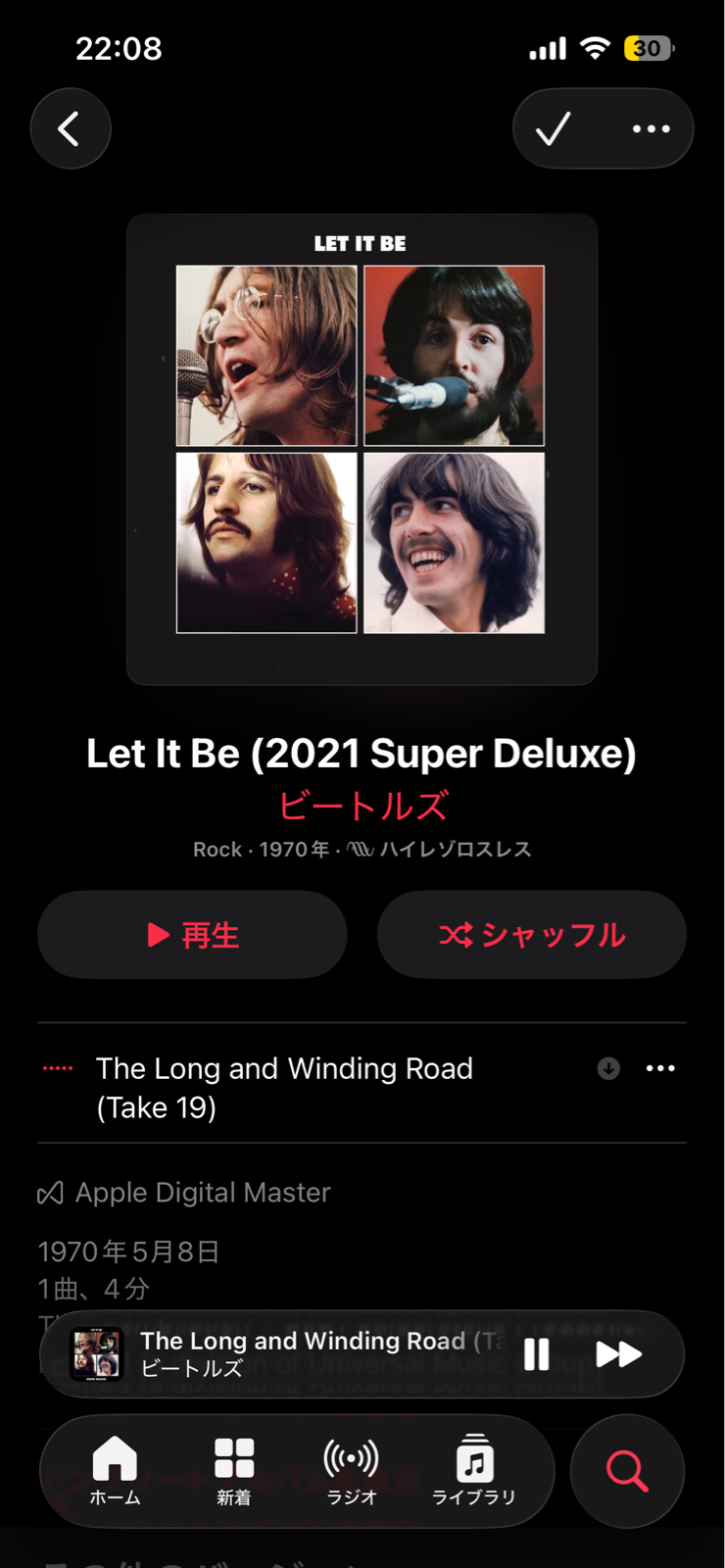Viewport: 725px width, 1568px height.
Task: Tap the checkmark icon in the top bar
Action: (554, 128)
